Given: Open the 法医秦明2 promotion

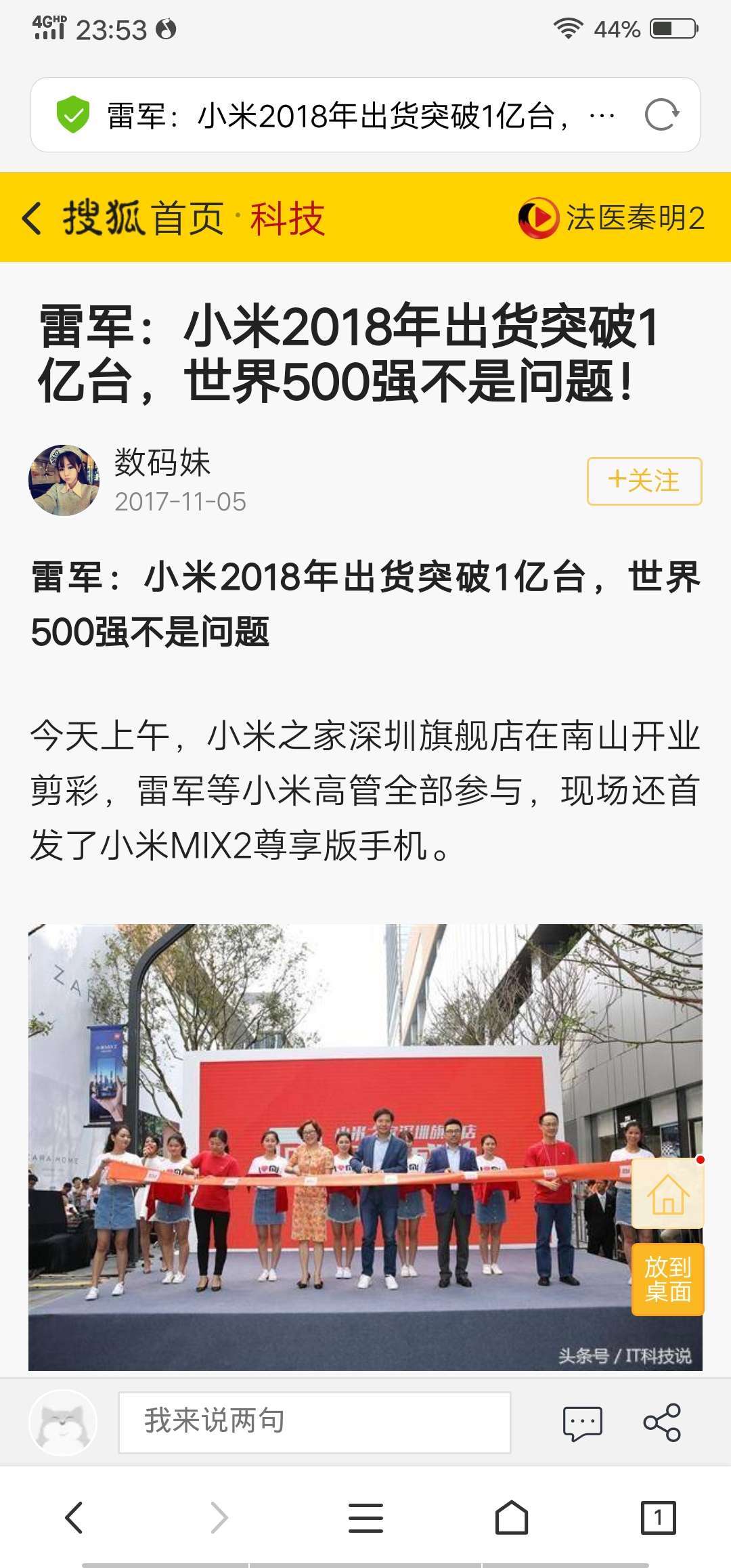Looking at the screenshot, I should tap(613, 218).
